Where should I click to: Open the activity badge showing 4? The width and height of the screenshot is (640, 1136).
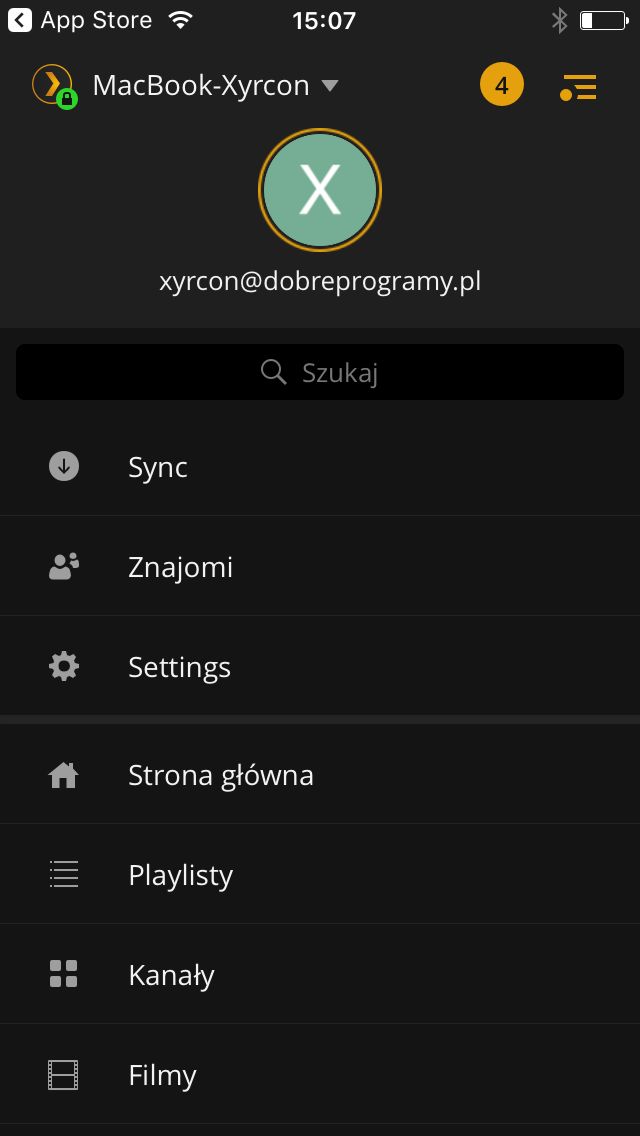502,85
